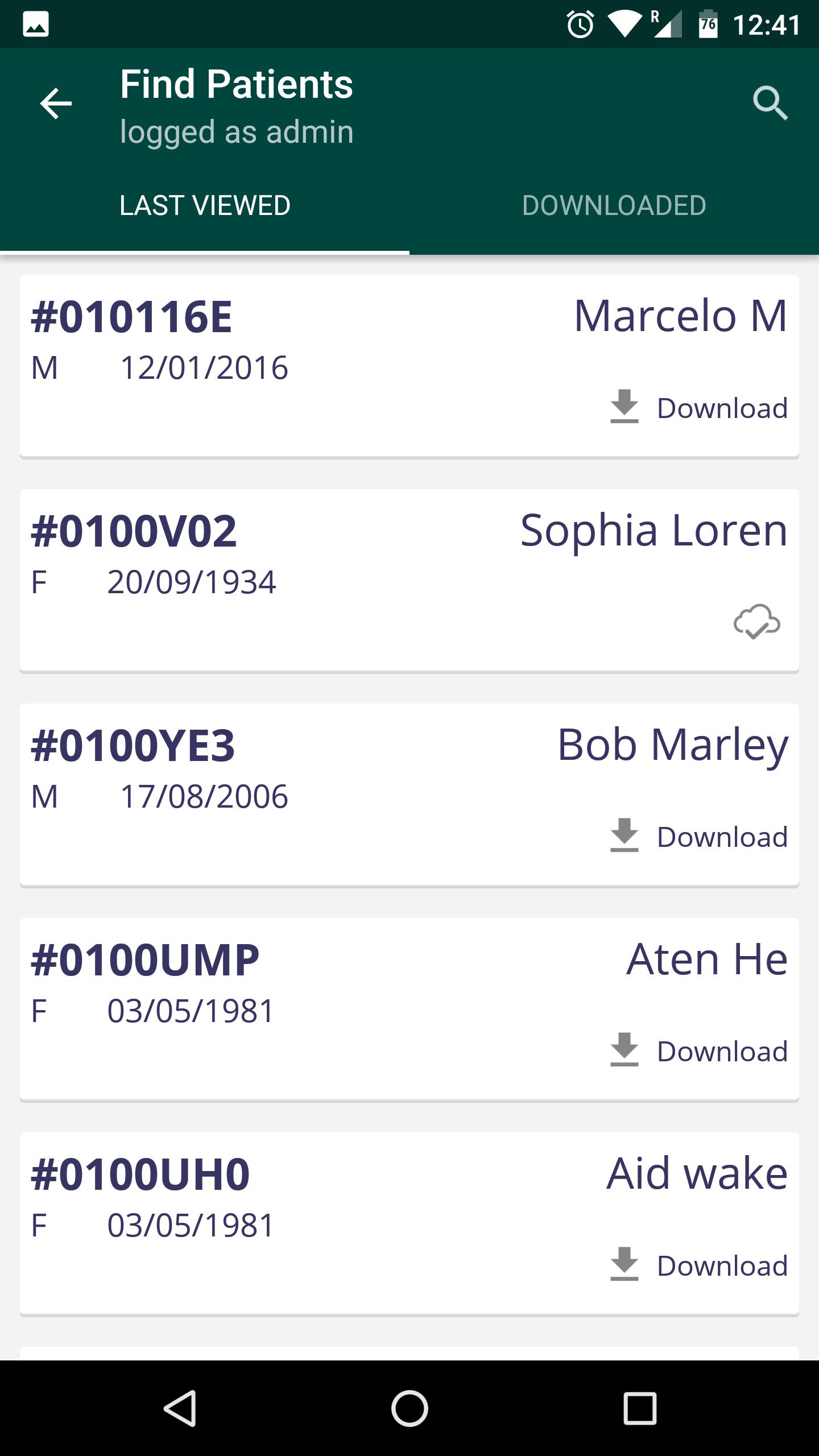The width and height of the screenshot is (819, 1456).
Task: Tap the logged as admin subtitle
Action: click(x=236, y=130)
